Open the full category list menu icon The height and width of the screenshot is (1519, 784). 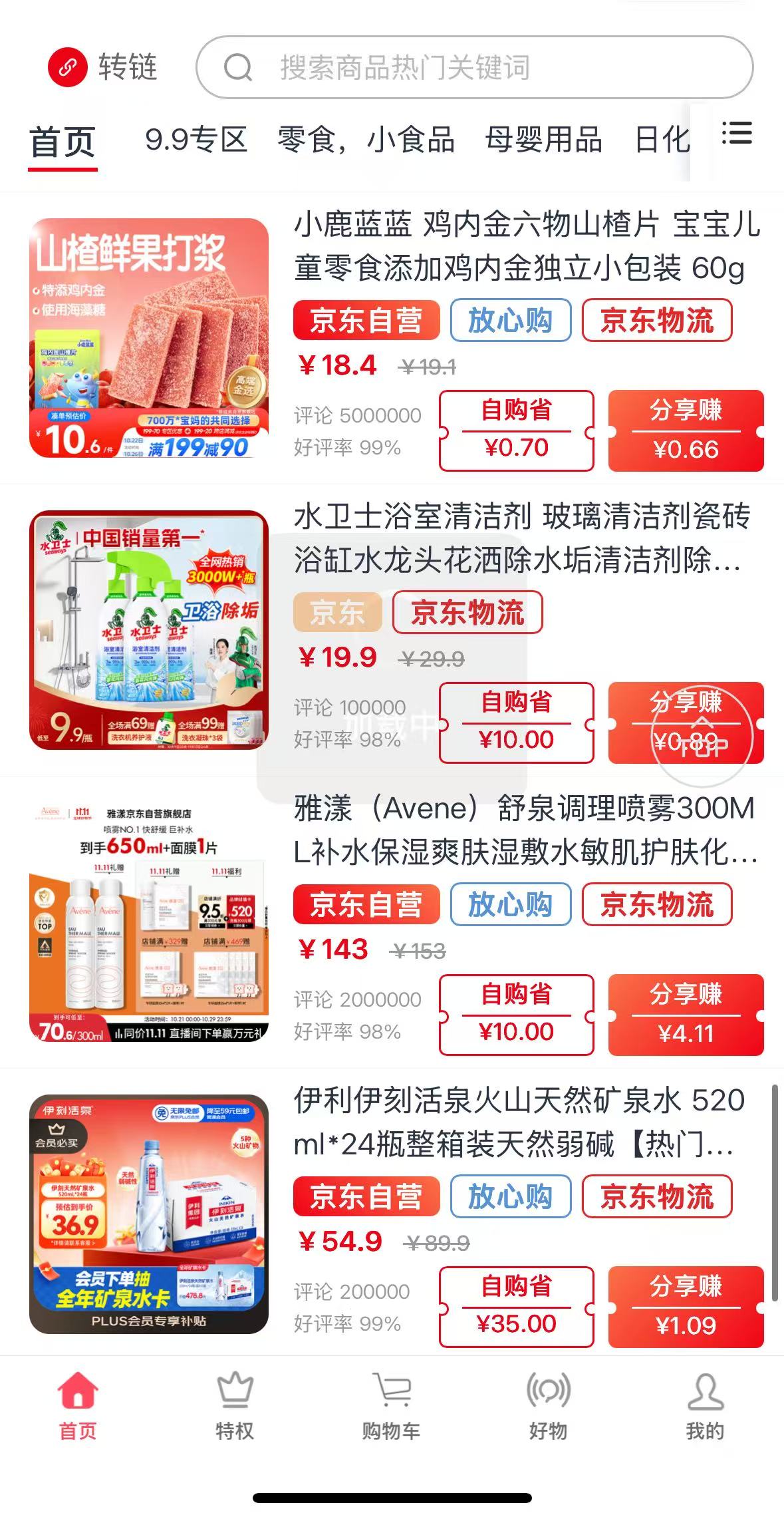pos(736,134)
